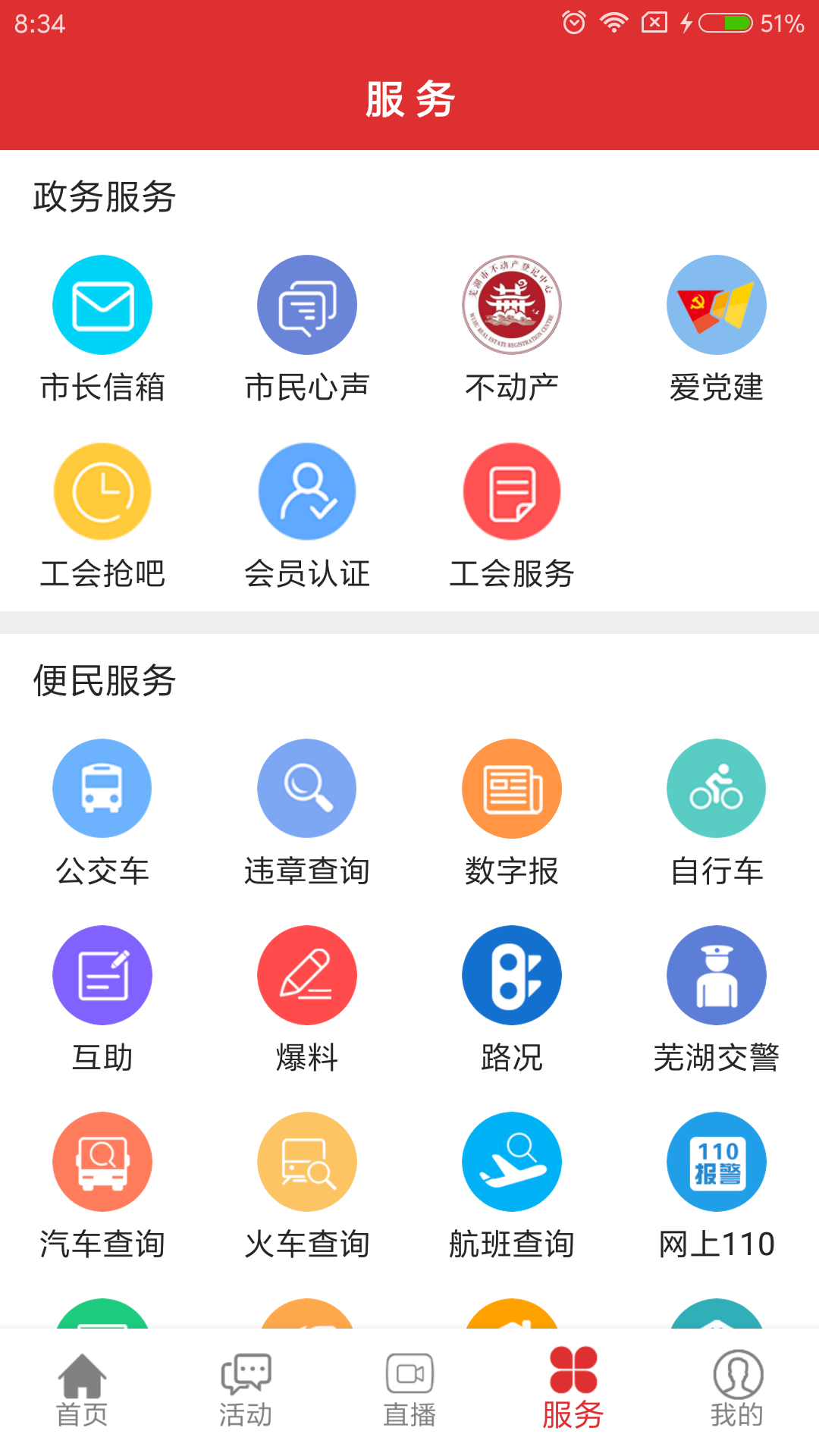The image size is (819, 1456).
Task: Open the 公交车 bus service
Action: point(102,789)
